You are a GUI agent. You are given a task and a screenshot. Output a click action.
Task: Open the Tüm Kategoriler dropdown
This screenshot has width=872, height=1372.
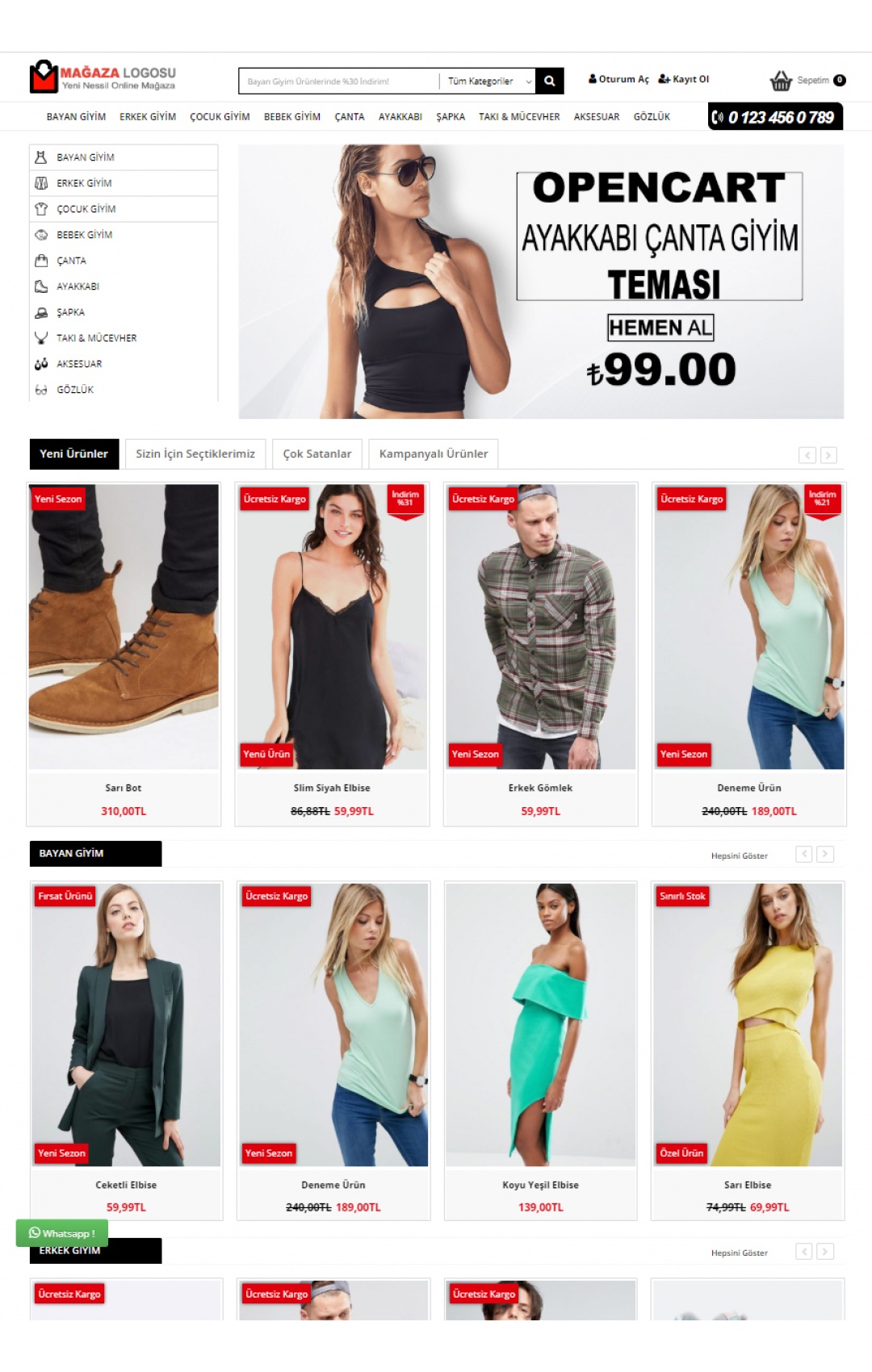(x=489, y=81)
